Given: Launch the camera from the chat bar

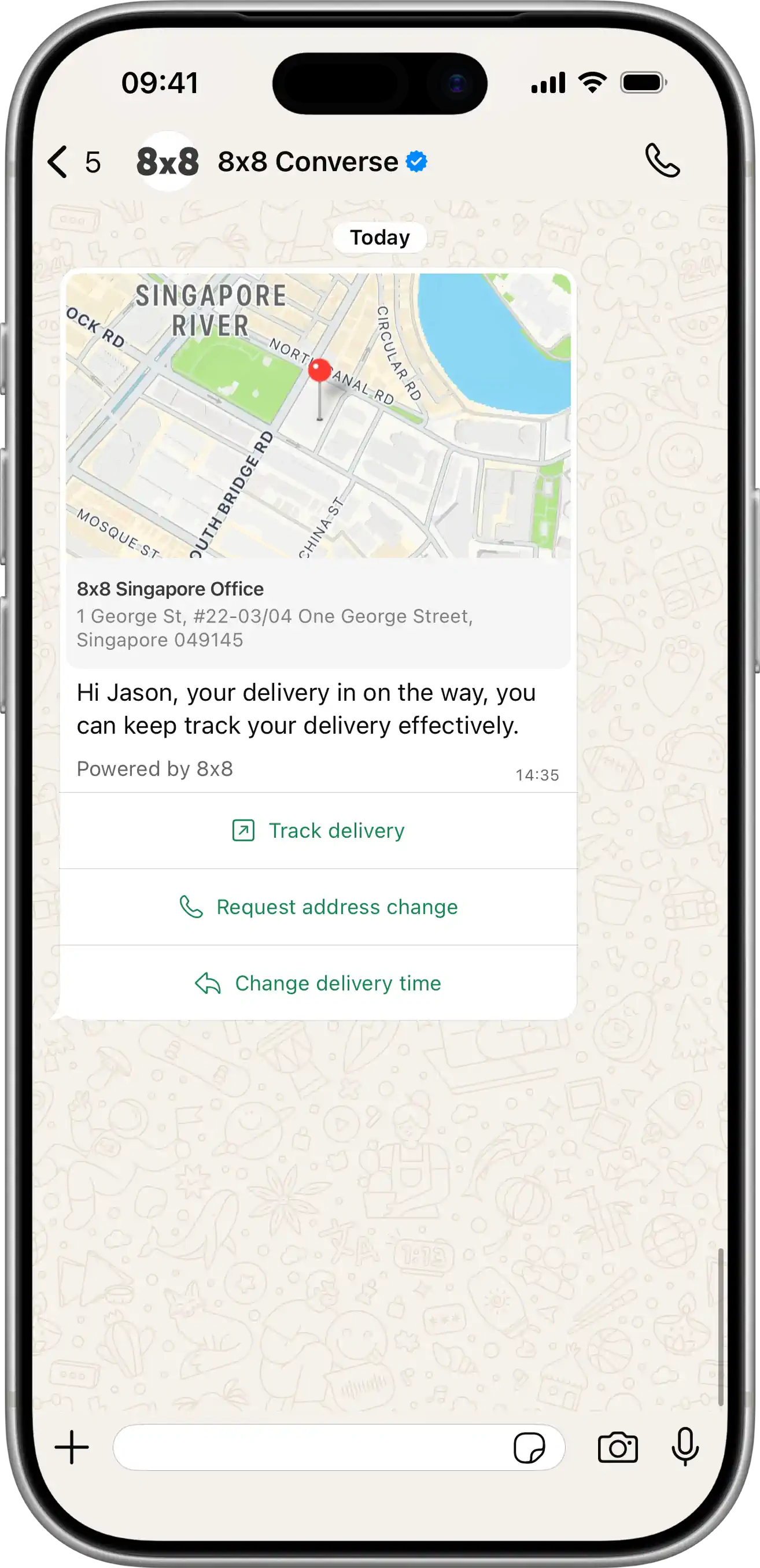Looking at the screenshot, I should [x=618, y=1447].
